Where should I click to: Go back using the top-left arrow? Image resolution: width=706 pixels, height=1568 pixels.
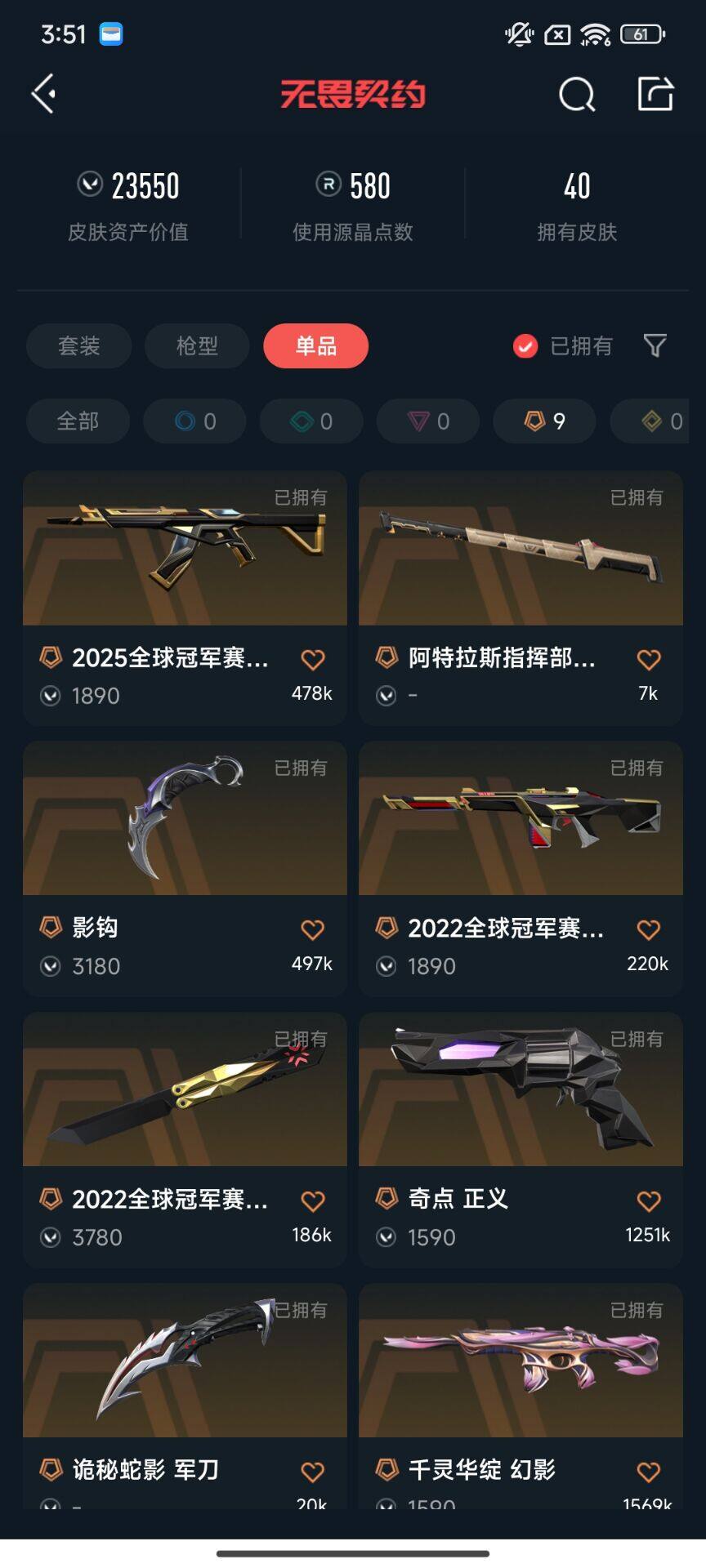pos(44,94)
